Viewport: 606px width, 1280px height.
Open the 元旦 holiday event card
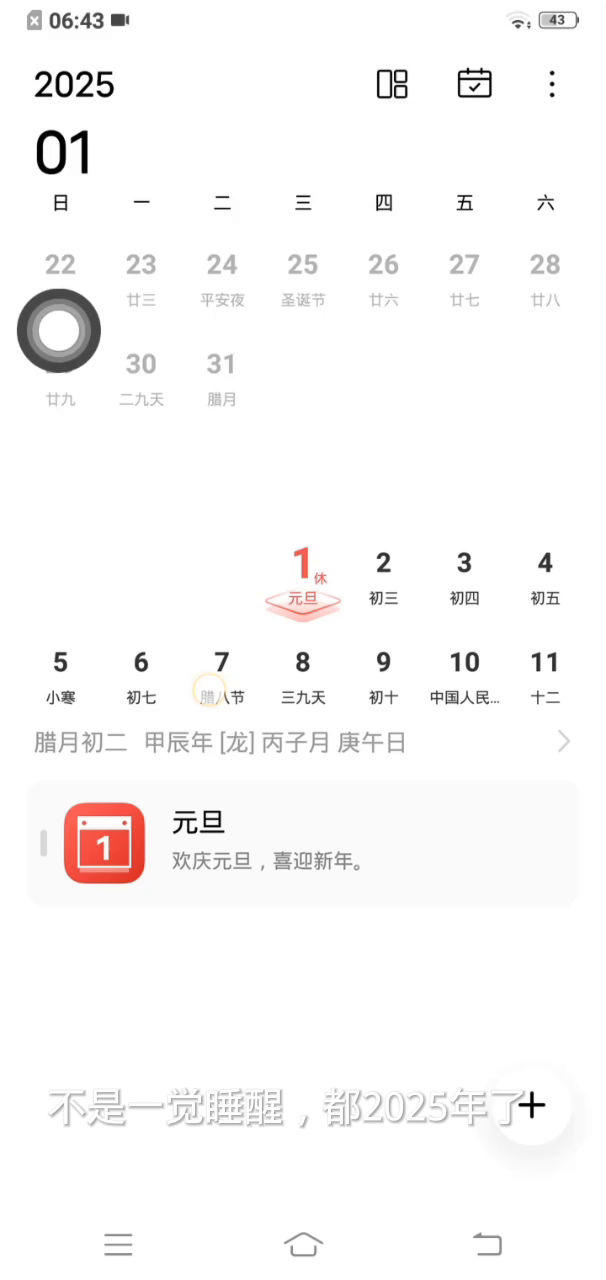(x=302, y=843)
